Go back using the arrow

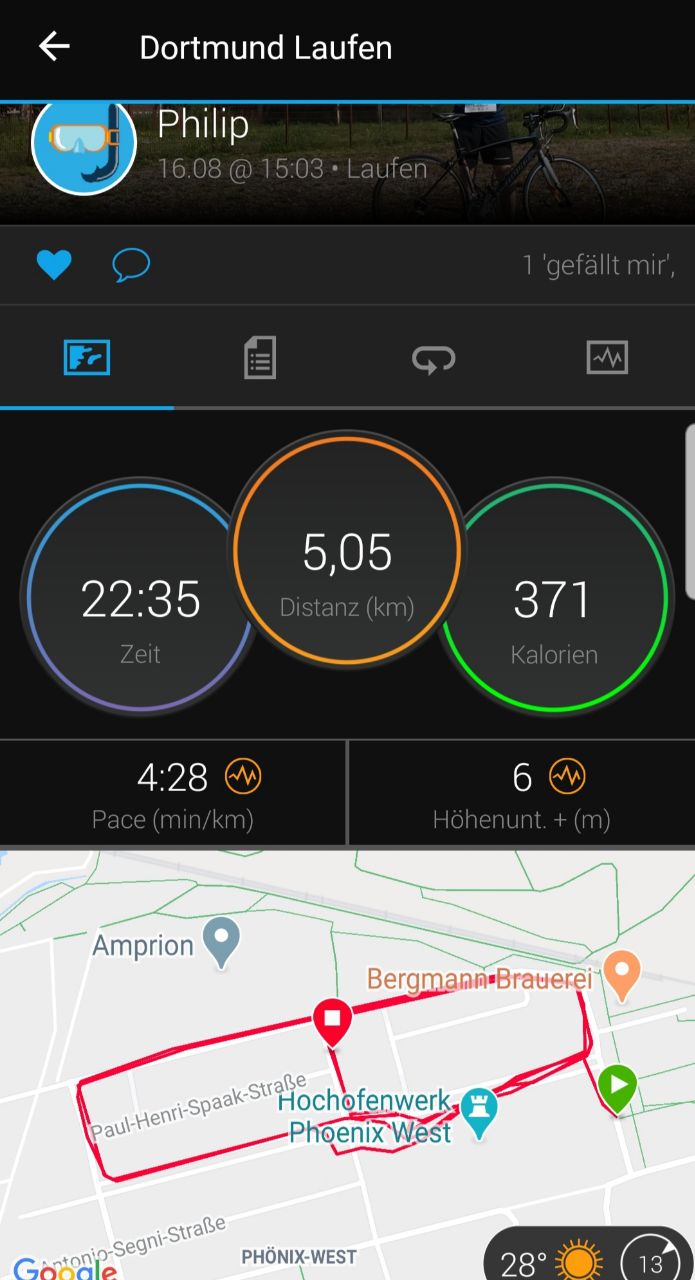pyautogui.click(x=54, y=46)
